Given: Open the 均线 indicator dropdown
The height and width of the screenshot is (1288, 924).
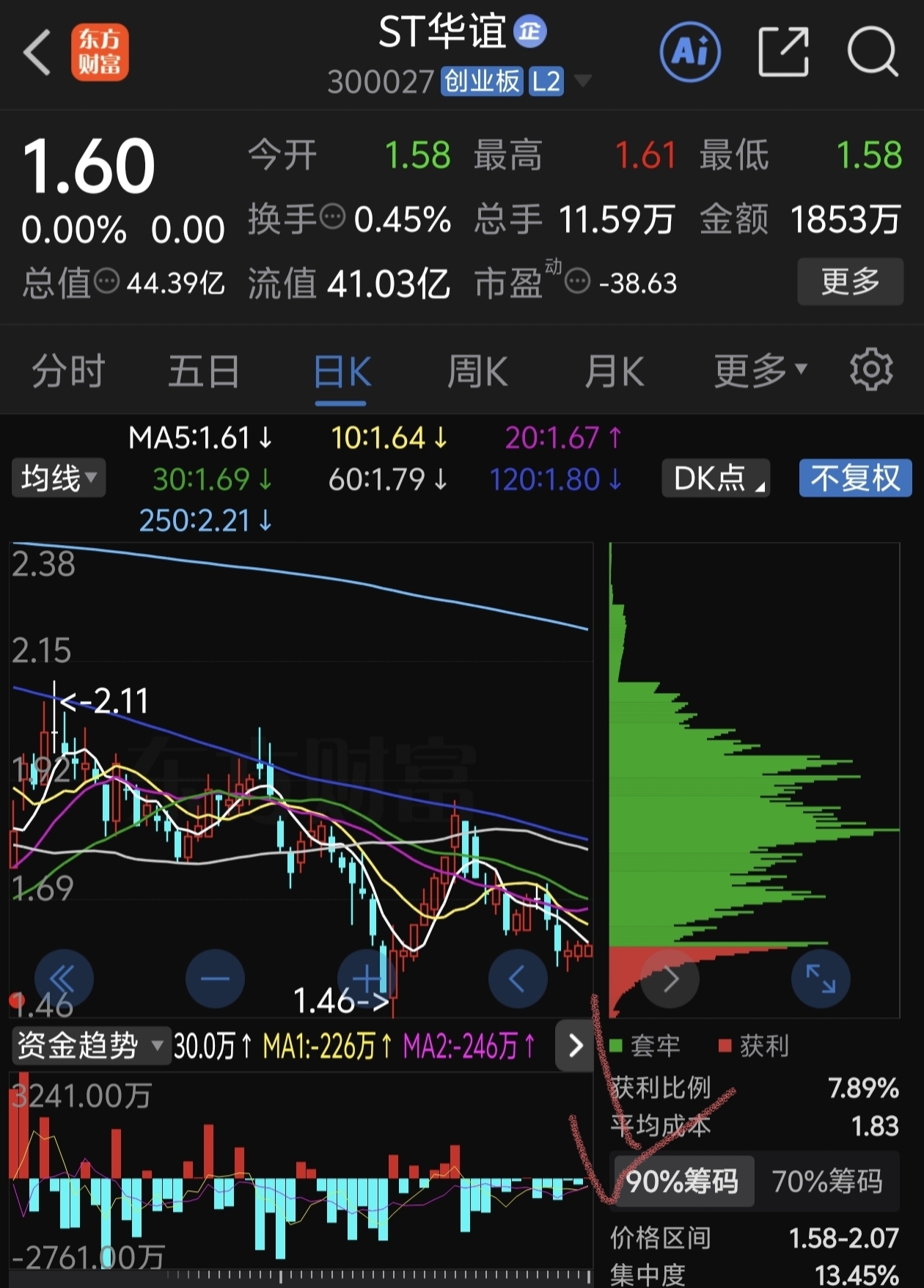Looking at the screenshot, I should [59, 478].
